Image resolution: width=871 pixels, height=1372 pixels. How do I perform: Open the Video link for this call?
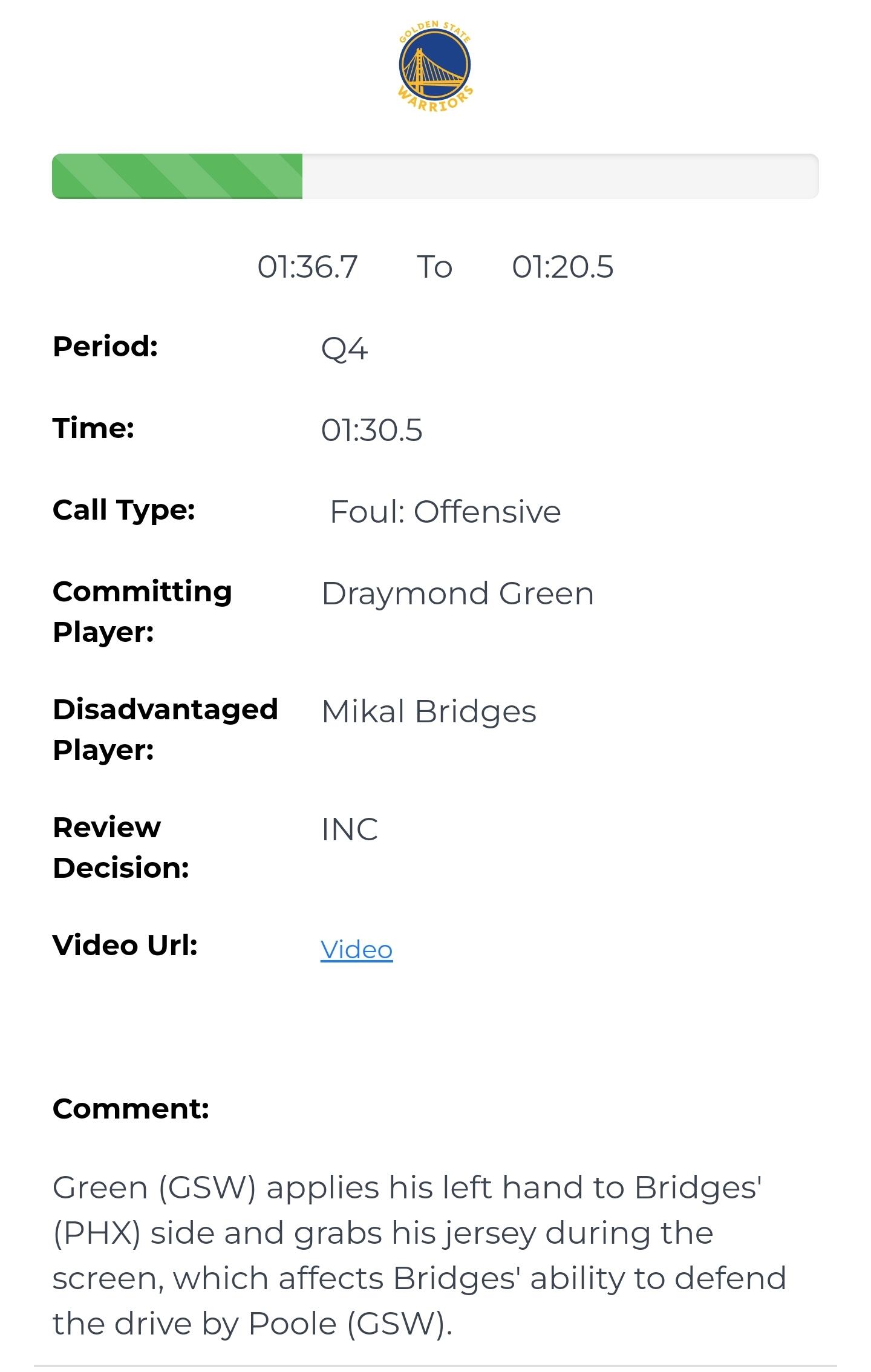[x=356, y=949]
